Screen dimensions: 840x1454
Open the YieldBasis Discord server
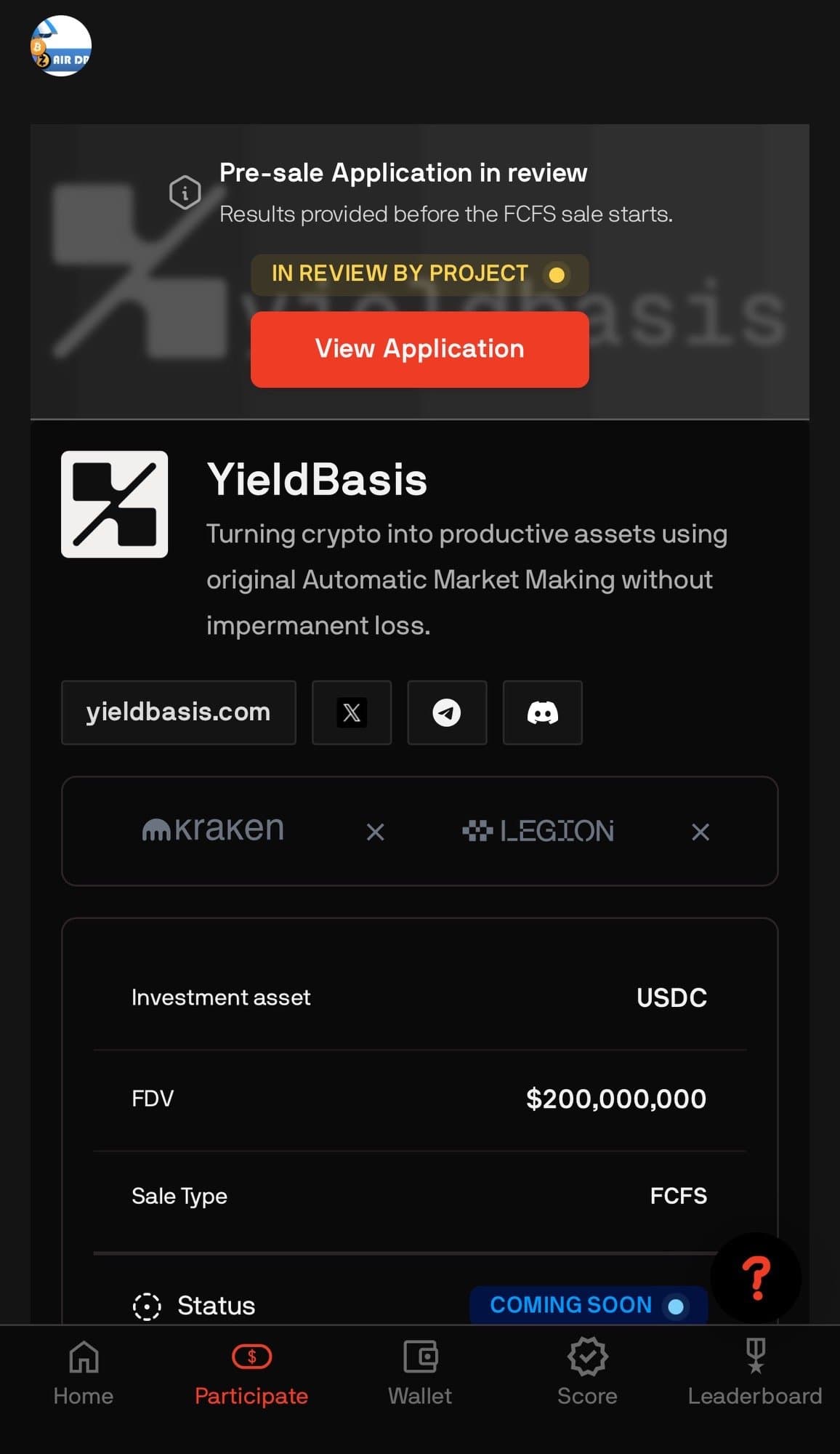[x=542, y=712]
